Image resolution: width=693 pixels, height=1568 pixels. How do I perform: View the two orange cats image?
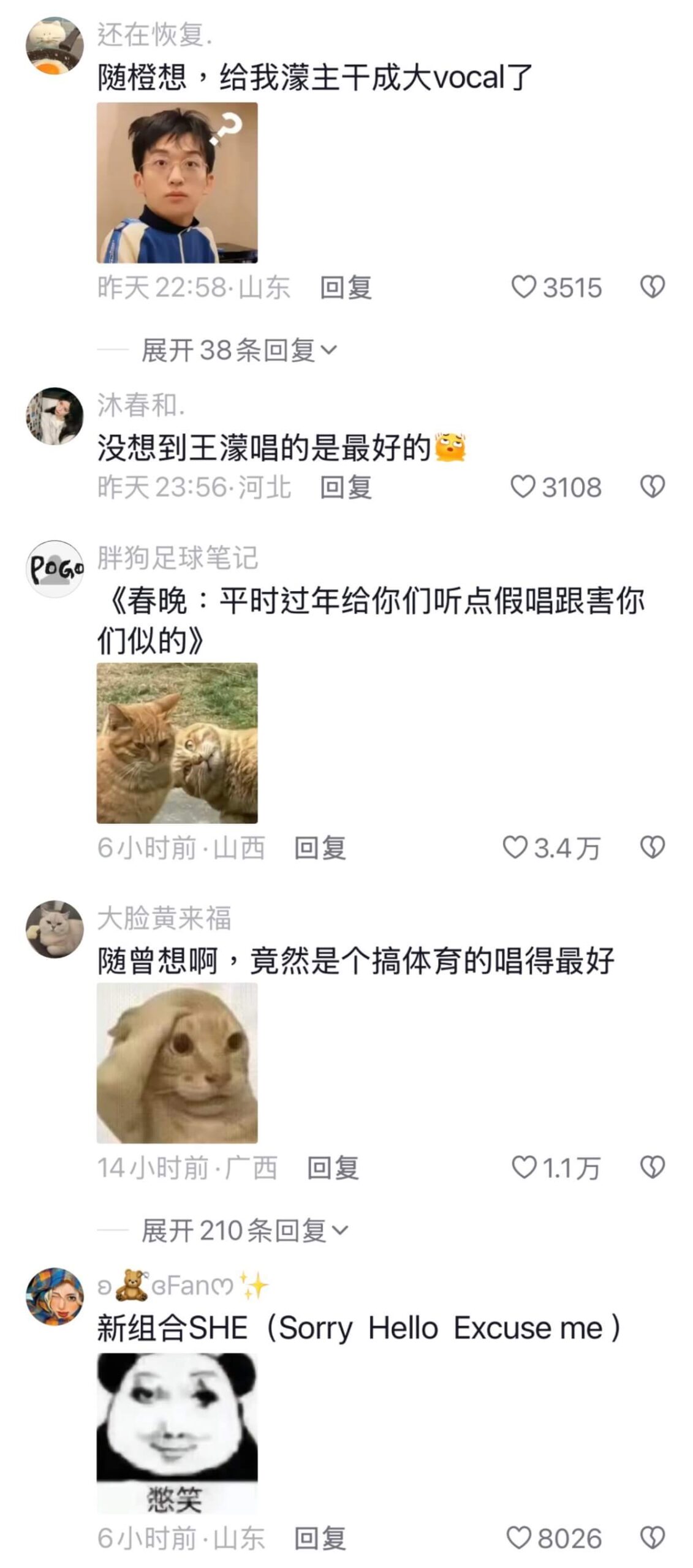click(177, 743)
